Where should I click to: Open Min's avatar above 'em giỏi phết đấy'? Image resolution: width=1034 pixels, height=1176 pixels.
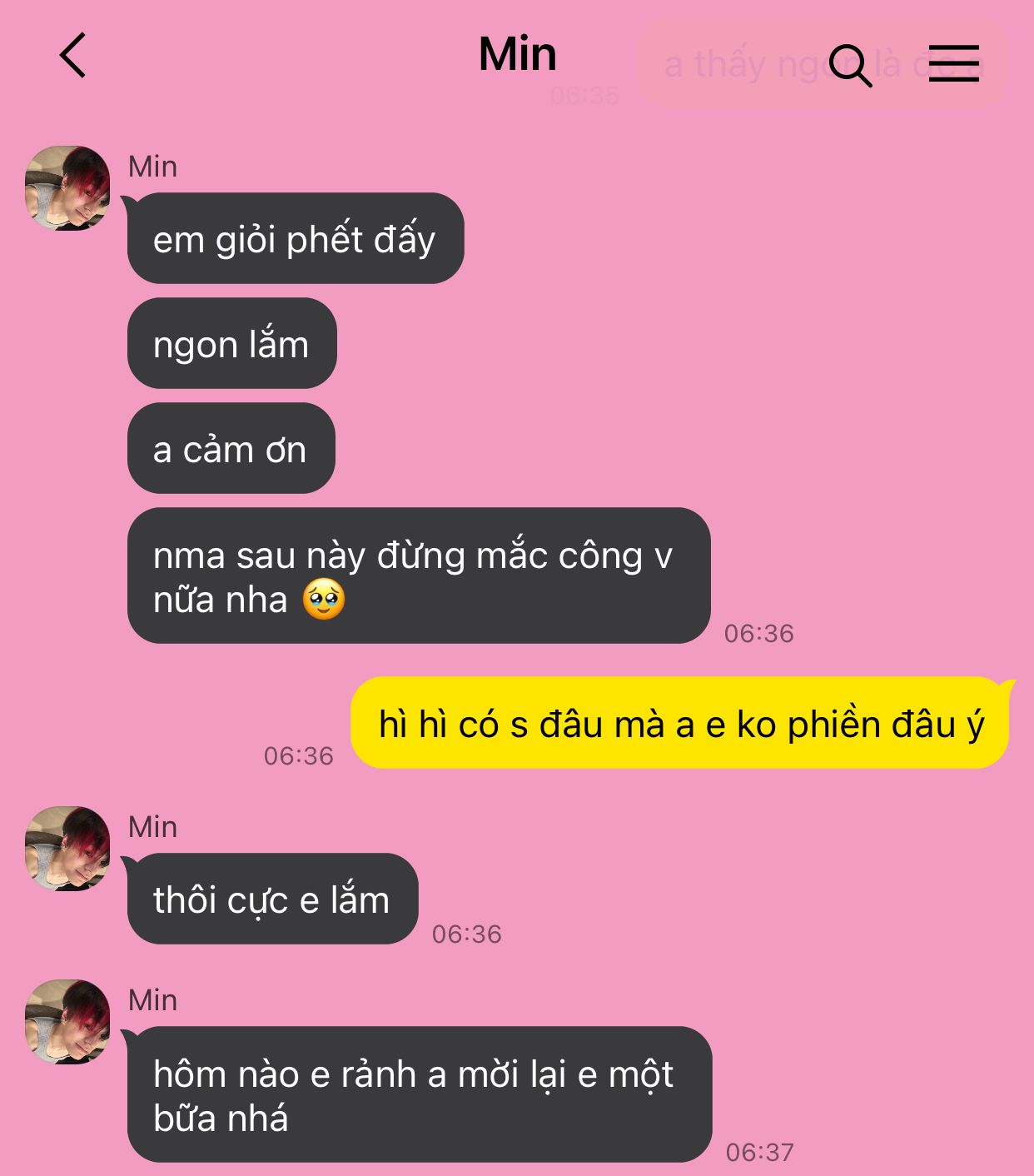click(67, 188)
